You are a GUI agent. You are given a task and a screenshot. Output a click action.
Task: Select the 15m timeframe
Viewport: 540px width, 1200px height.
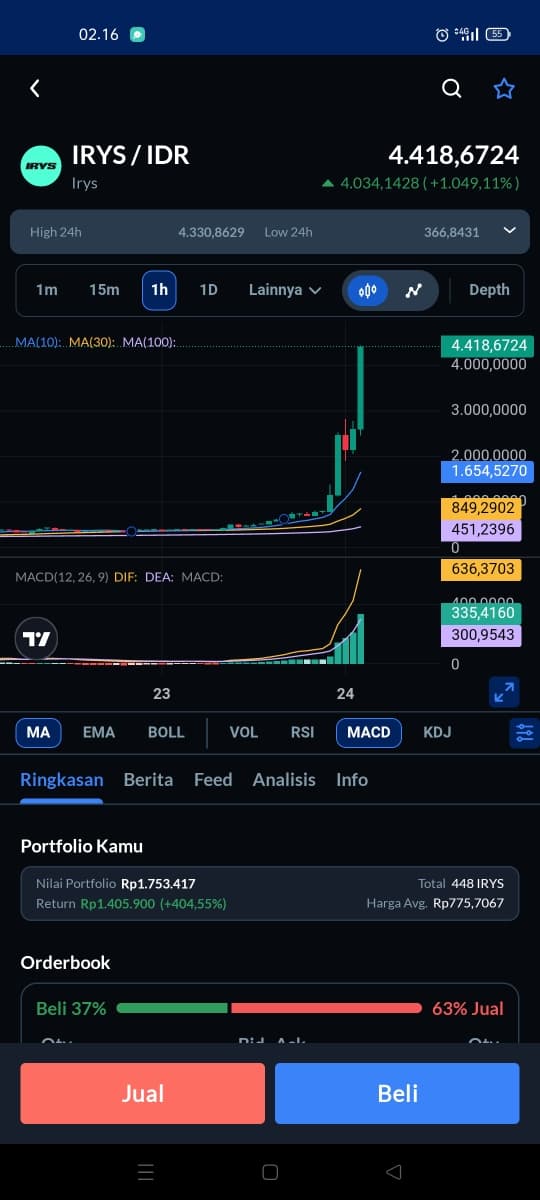[104, 290]
